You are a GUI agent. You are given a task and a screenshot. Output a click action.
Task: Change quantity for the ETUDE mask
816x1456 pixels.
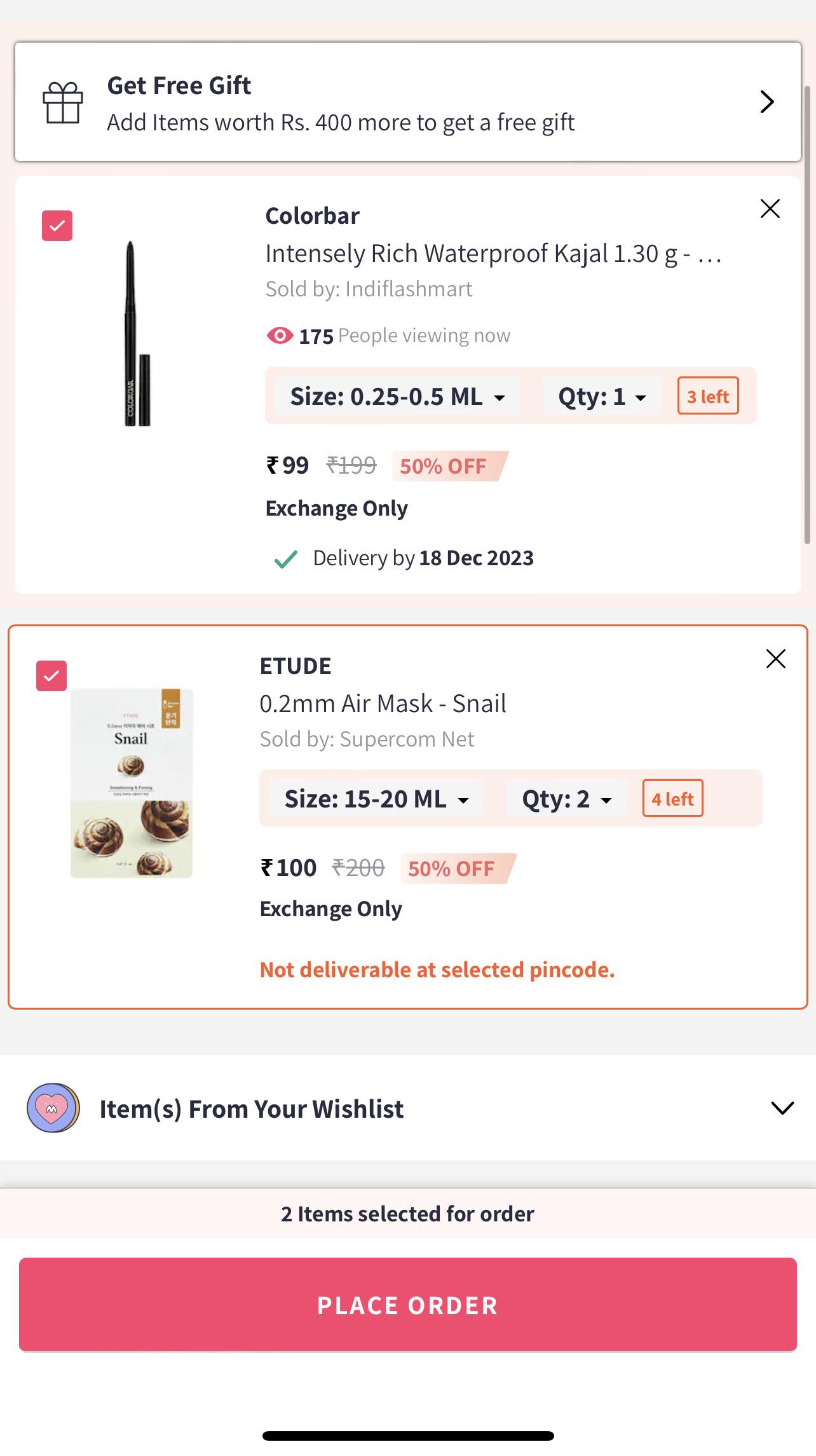point(565,799)
